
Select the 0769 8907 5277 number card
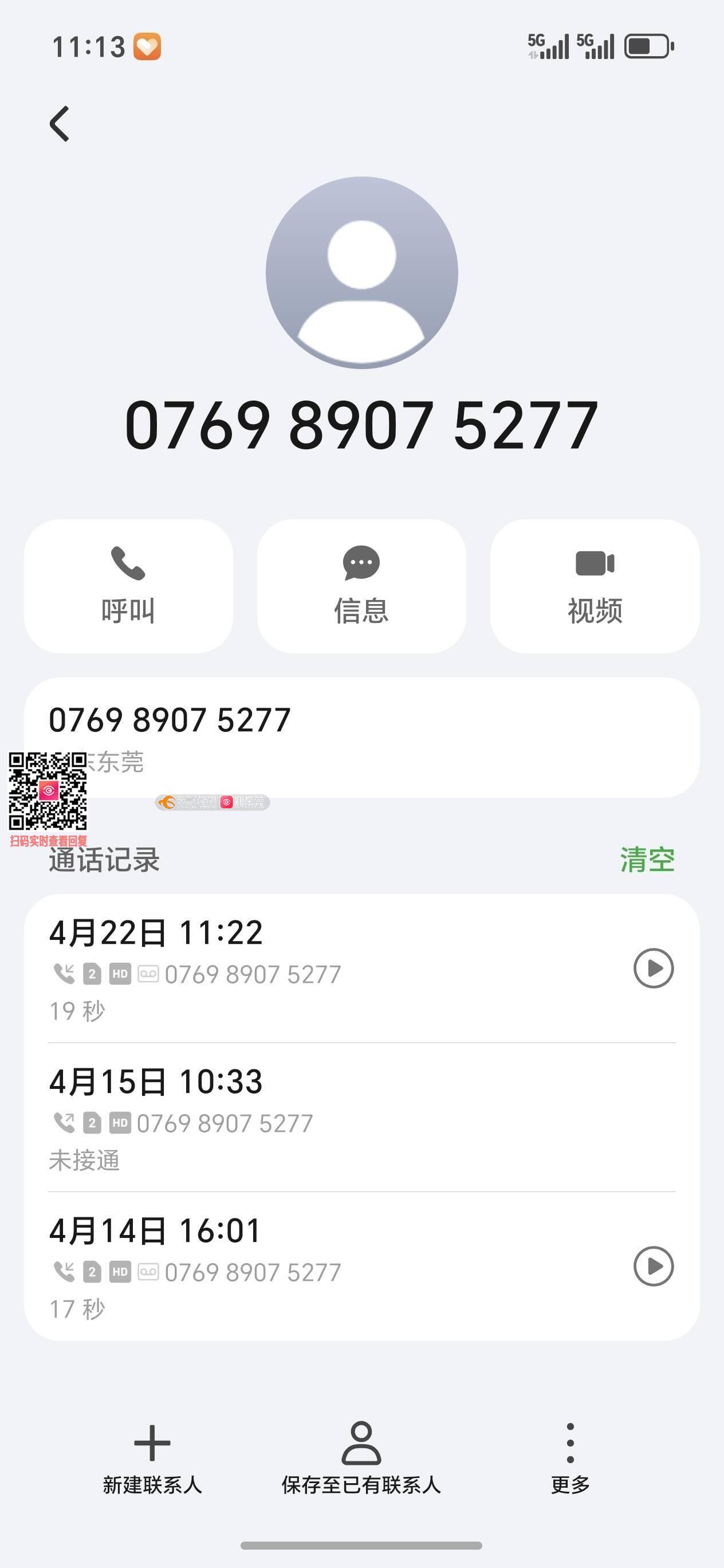coord(361,736)
